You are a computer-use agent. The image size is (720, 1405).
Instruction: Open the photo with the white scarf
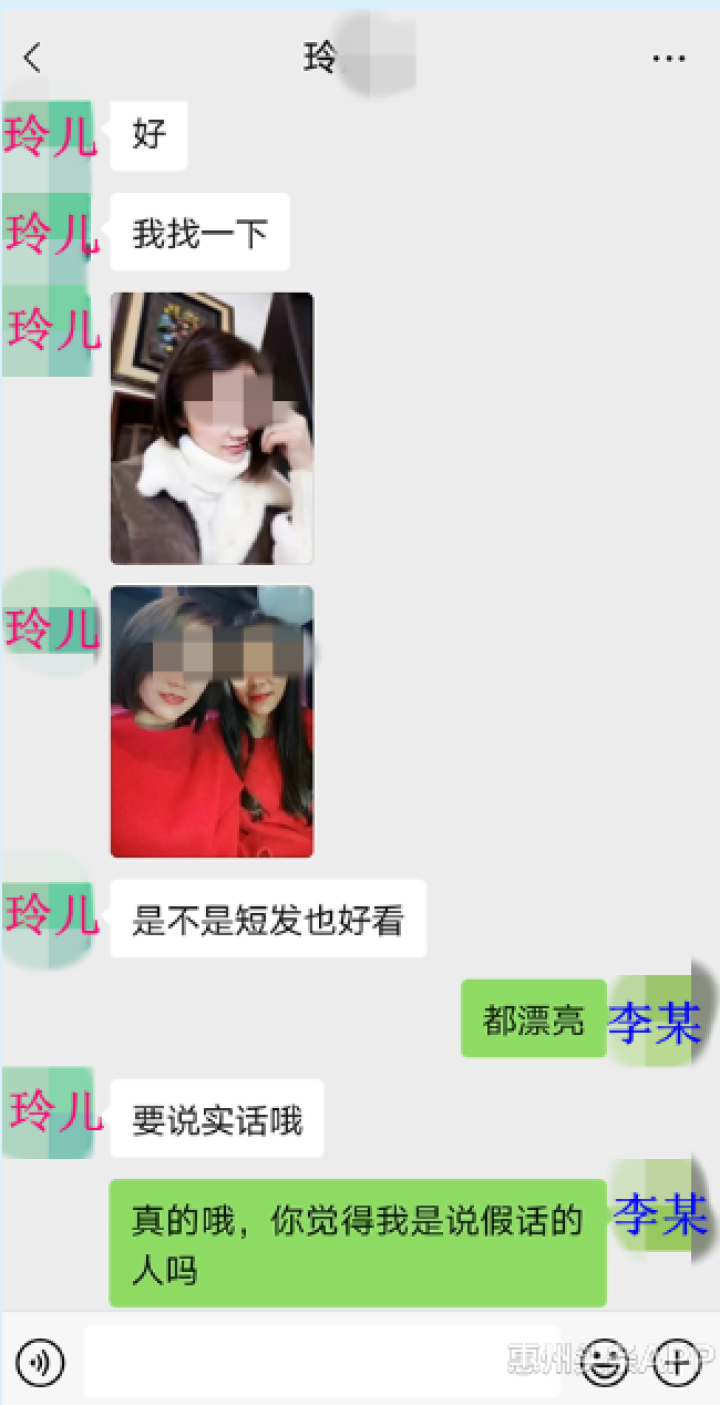click(211, 428)
